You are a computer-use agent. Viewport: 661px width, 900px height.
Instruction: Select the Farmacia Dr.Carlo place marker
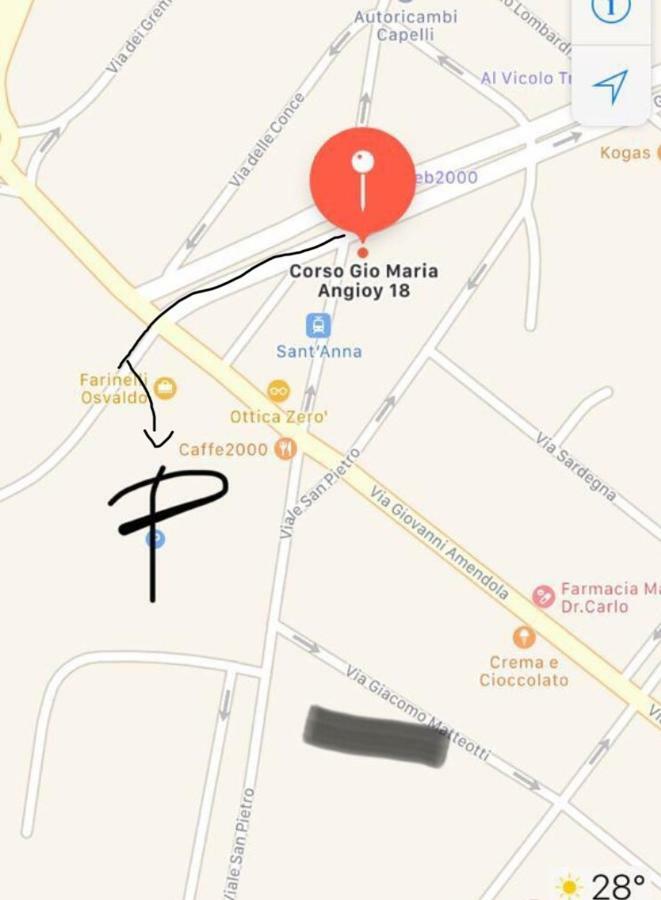543,597
